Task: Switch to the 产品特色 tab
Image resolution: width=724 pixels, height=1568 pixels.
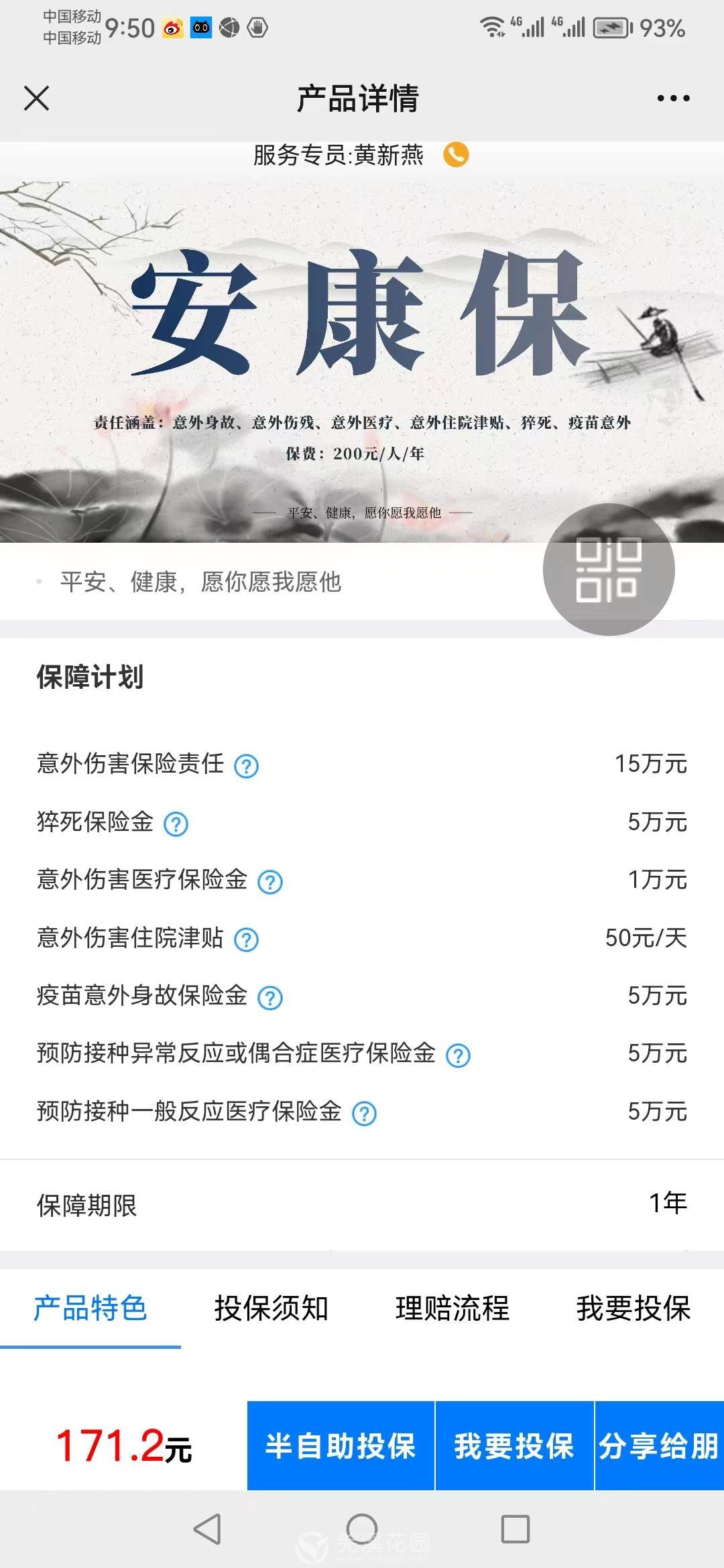Action: (x=90, y=1308)
